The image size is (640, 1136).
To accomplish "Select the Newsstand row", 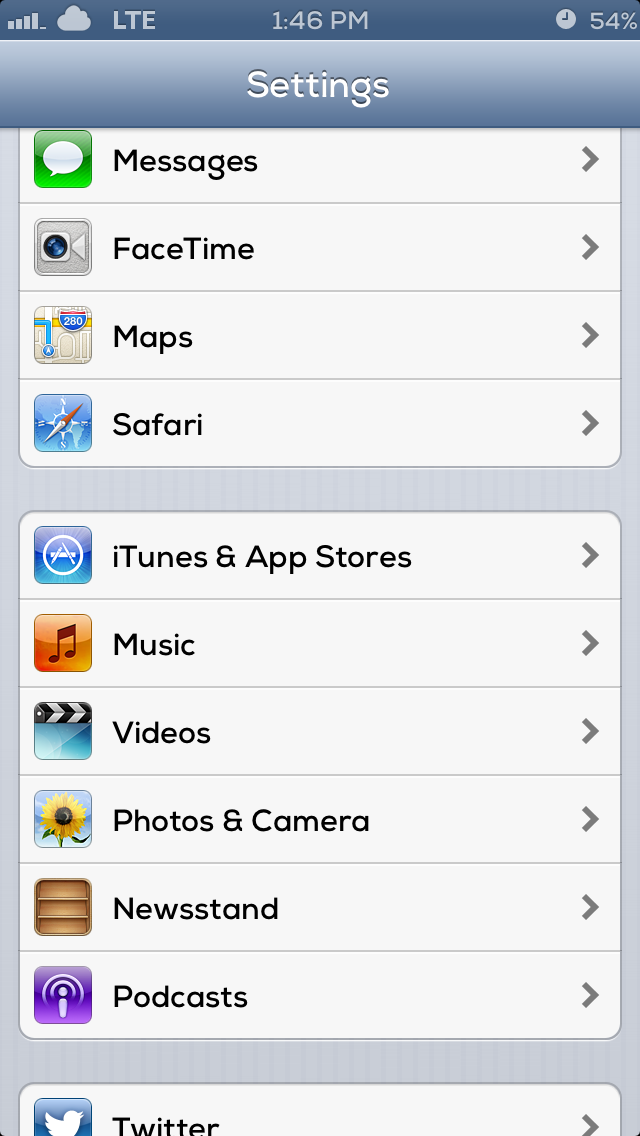I will [x=320, y=907].
